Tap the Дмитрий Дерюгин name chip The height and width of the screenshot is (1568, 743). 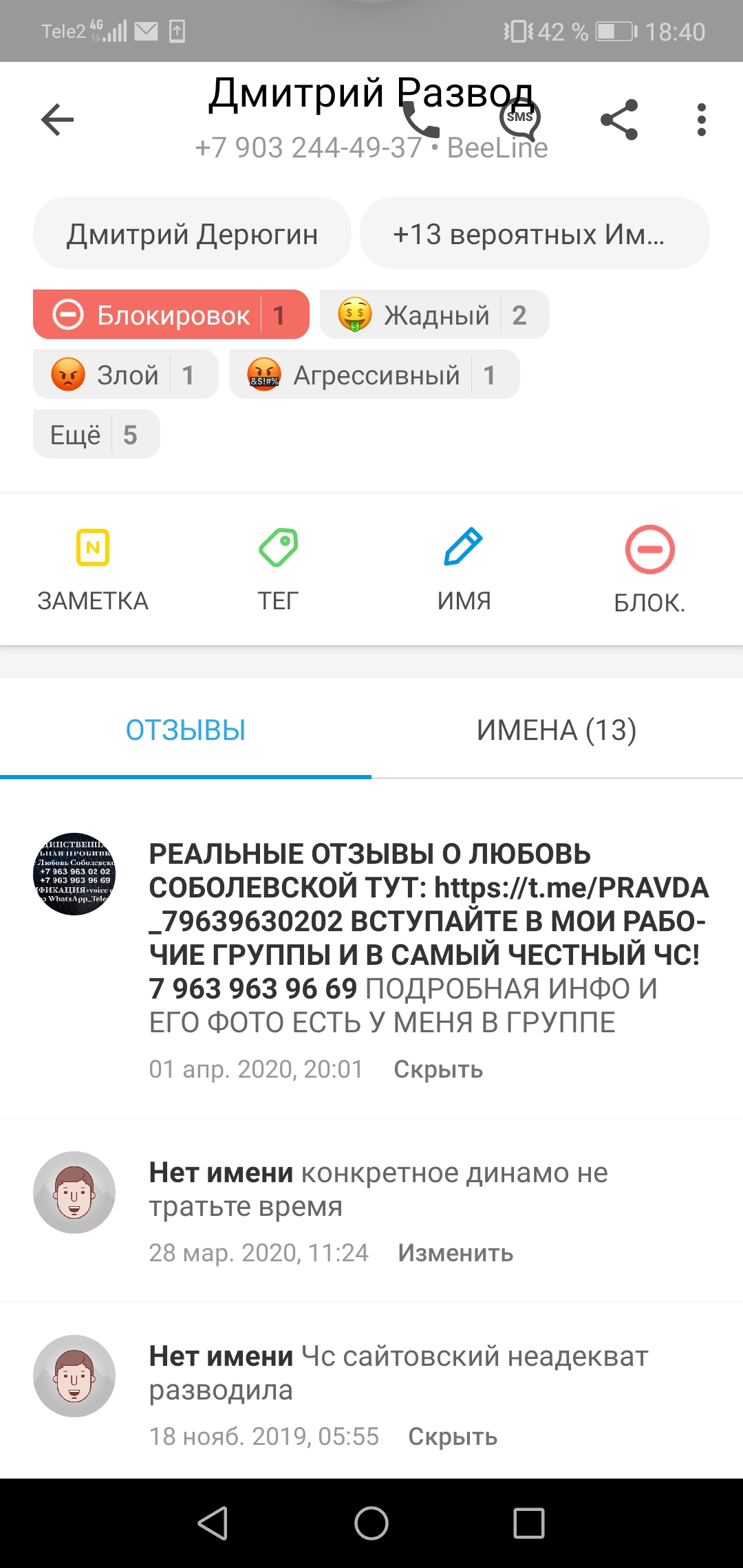(192, 234)
